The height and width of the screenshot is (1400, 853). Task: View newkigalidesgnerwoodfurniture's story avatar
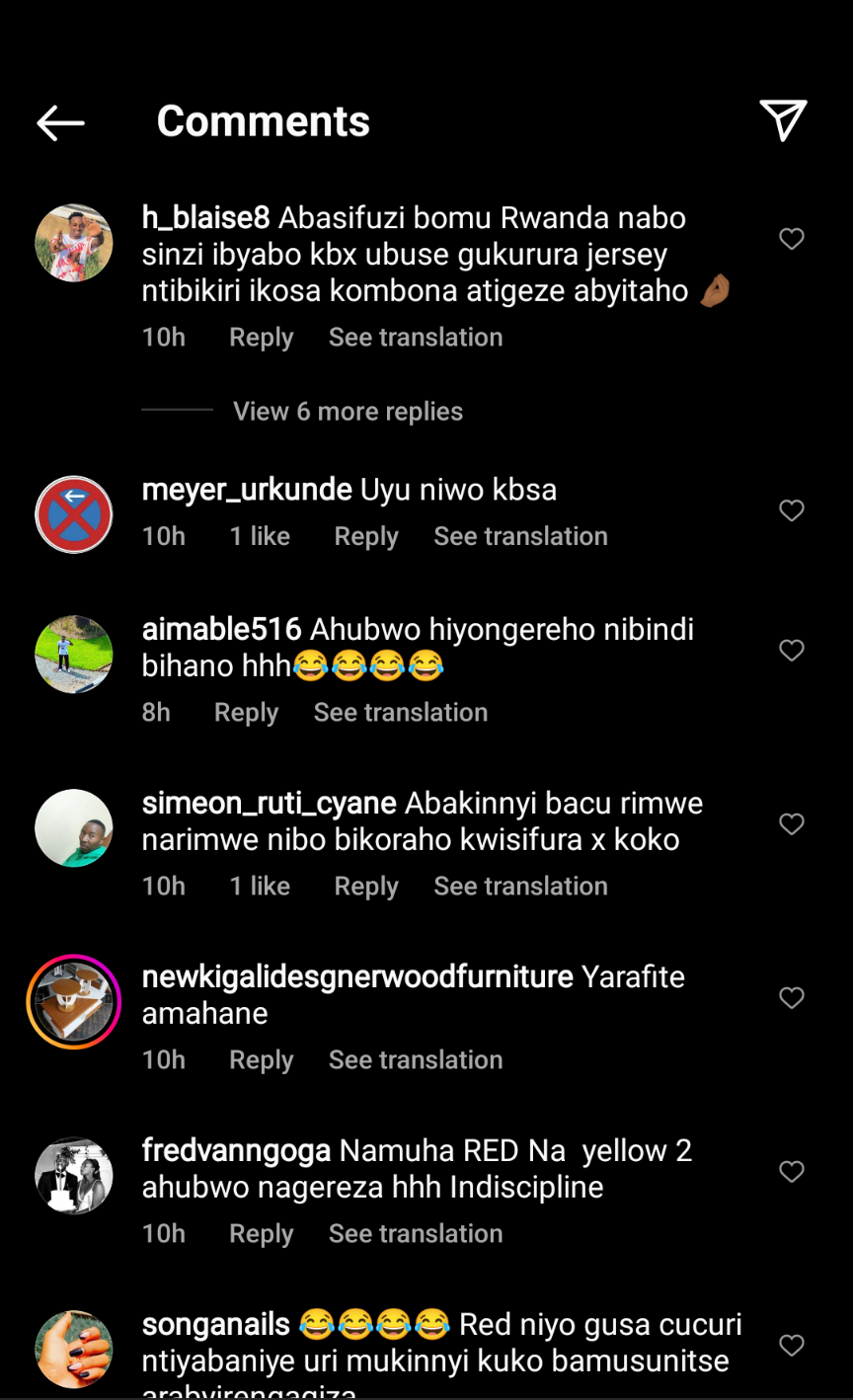click(74, 1001)
